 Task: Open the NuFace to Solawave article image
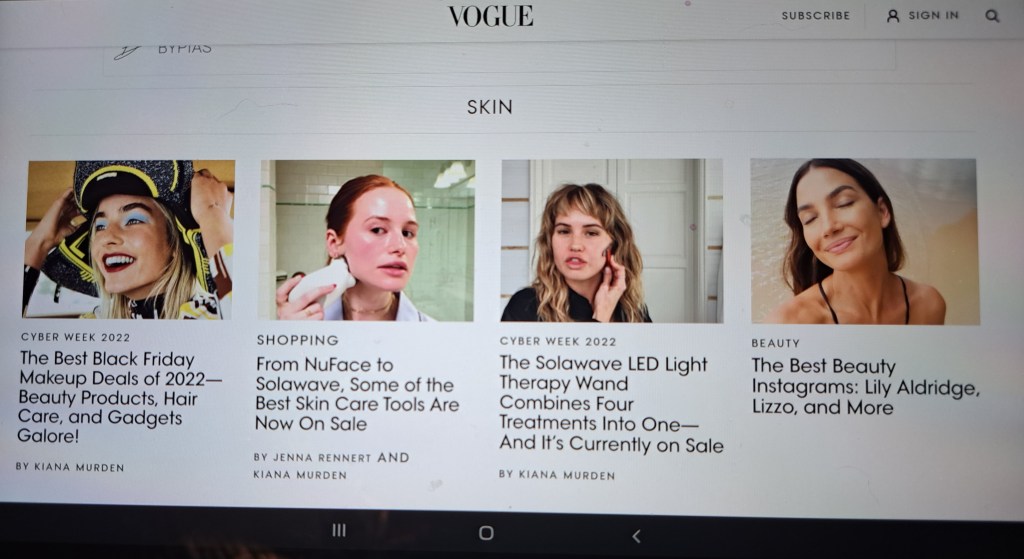coord(367,241)
